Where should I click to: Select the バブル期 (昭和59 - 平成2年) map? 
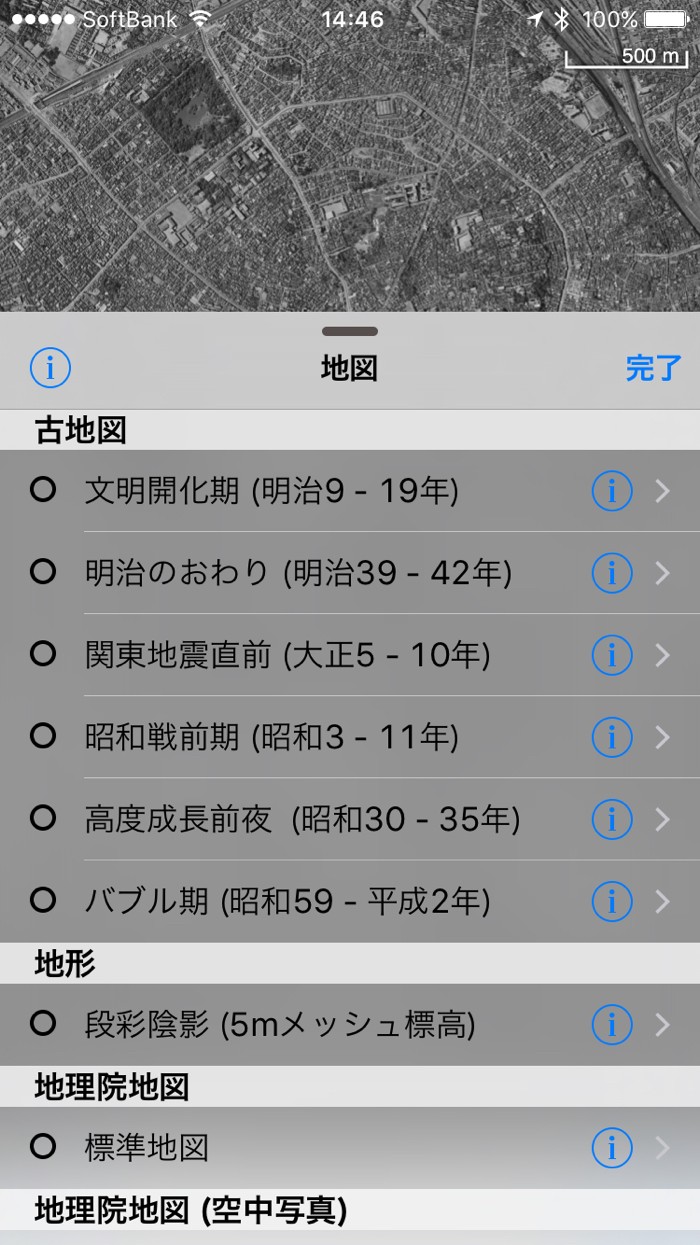click(x=287, y=901)
